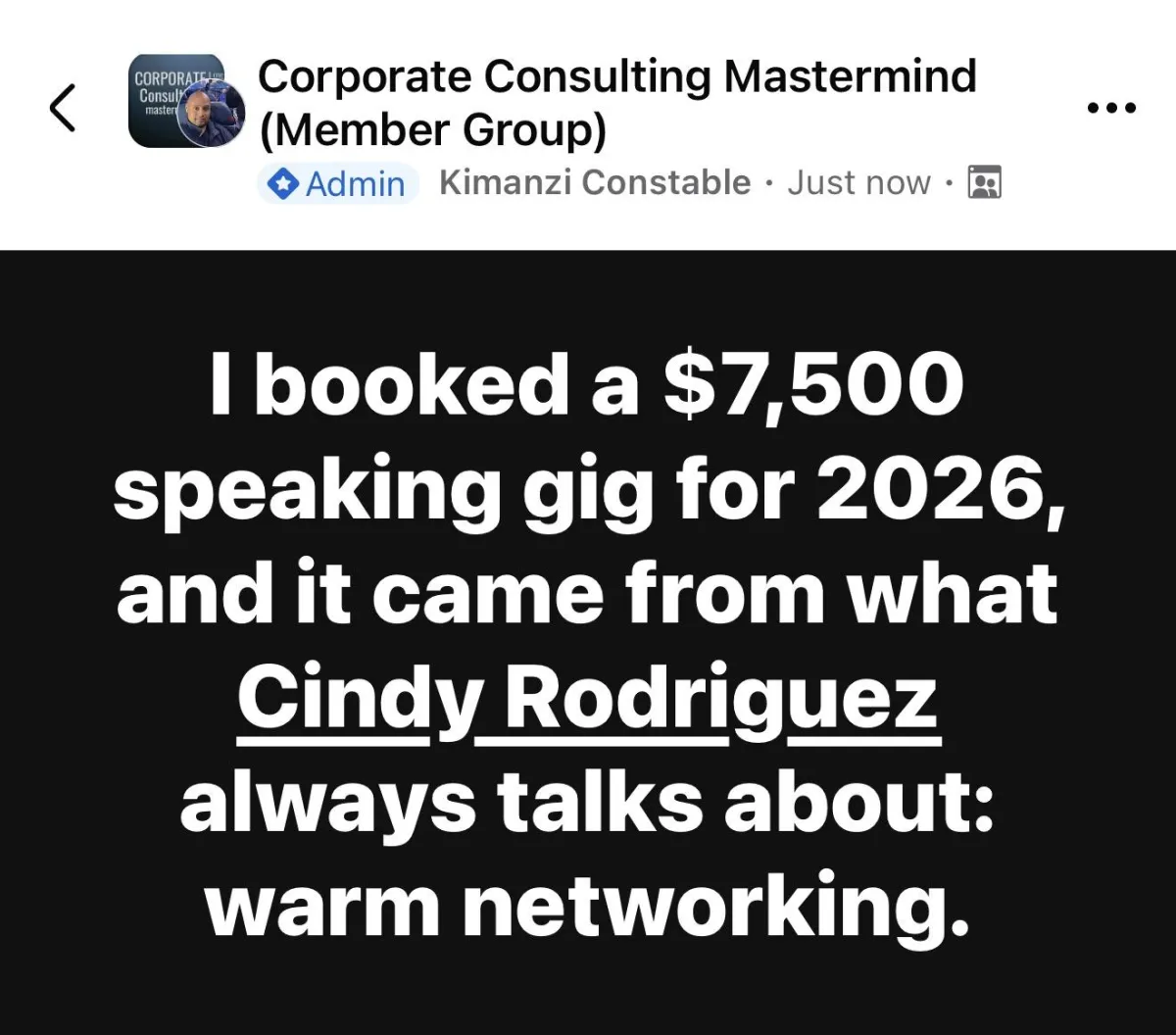The height and width of the screenshot is (1035, 1176).
Task: Open Corporate Consulting Mastermind group page
Action: [617, 103]
